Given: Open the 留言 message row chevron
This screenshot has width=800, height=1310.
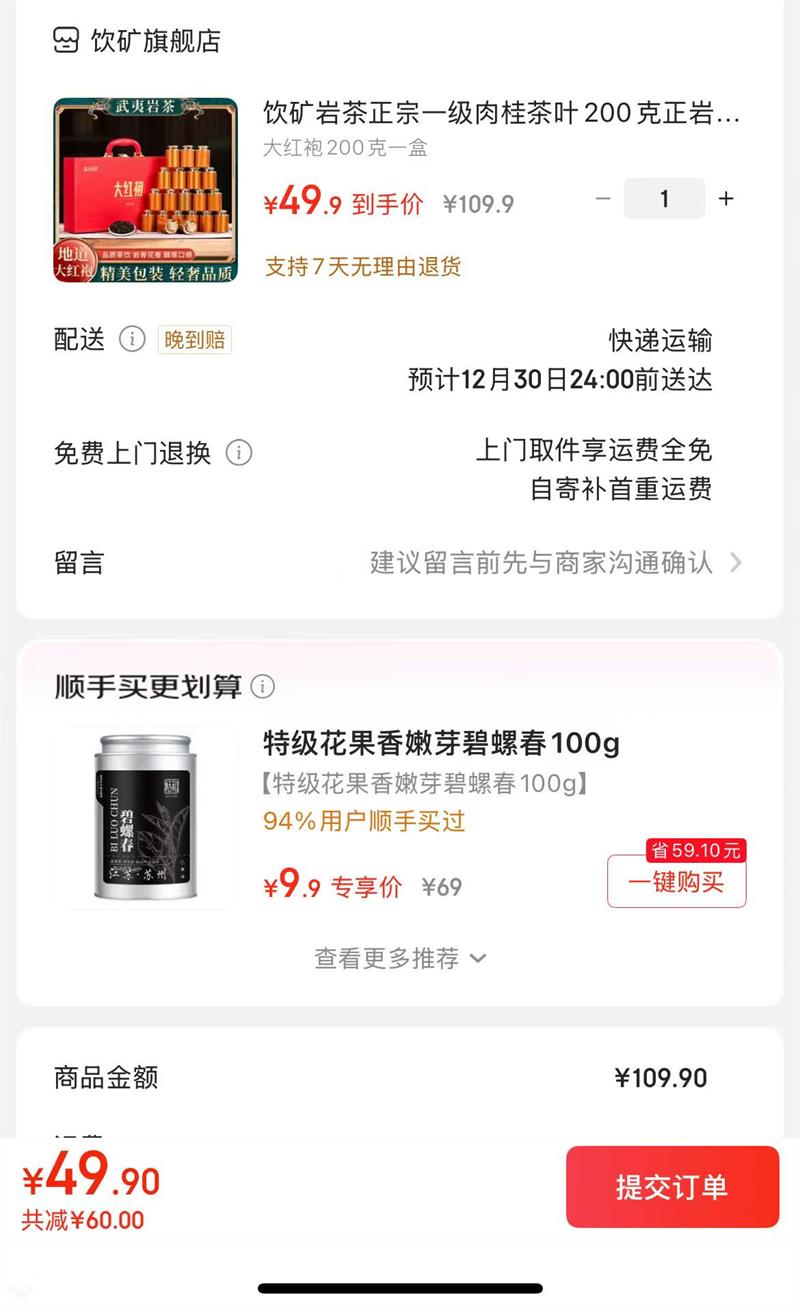Looking at the screenshot, I should point(737,563).
